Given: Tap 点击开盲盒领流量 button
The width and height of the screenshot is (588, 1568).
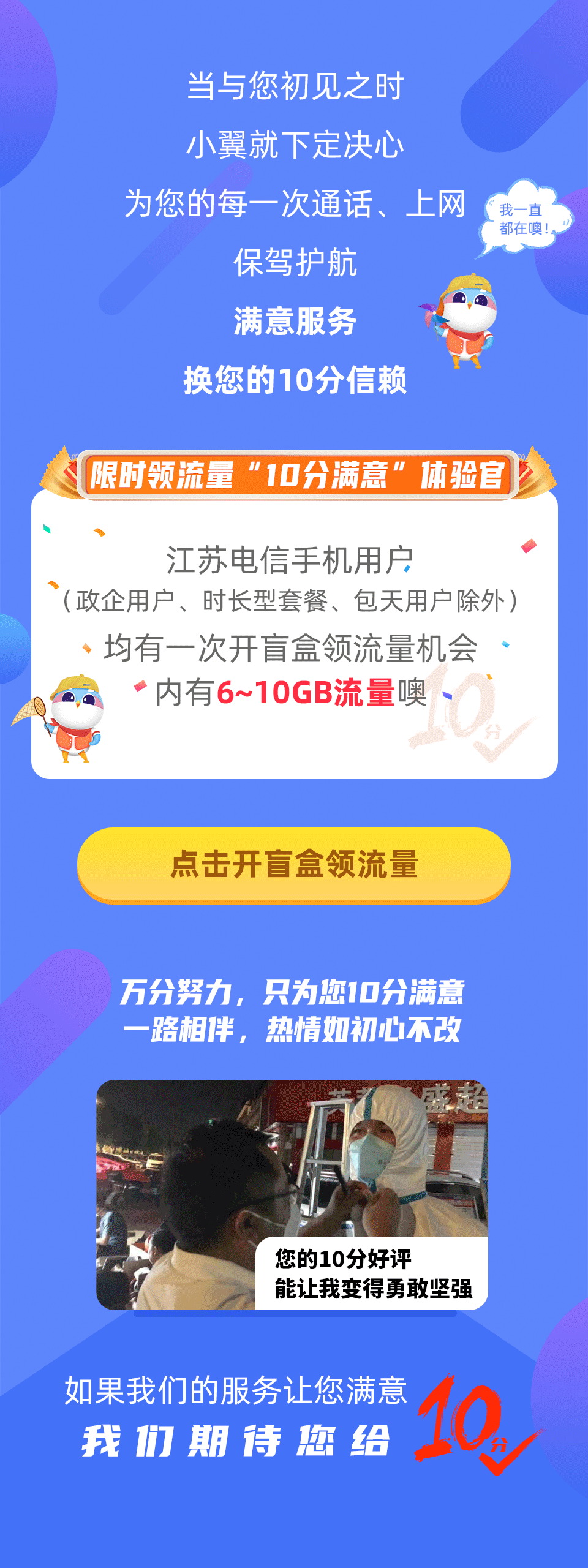Looking at the screenshot, I should (x=294, y=864).
